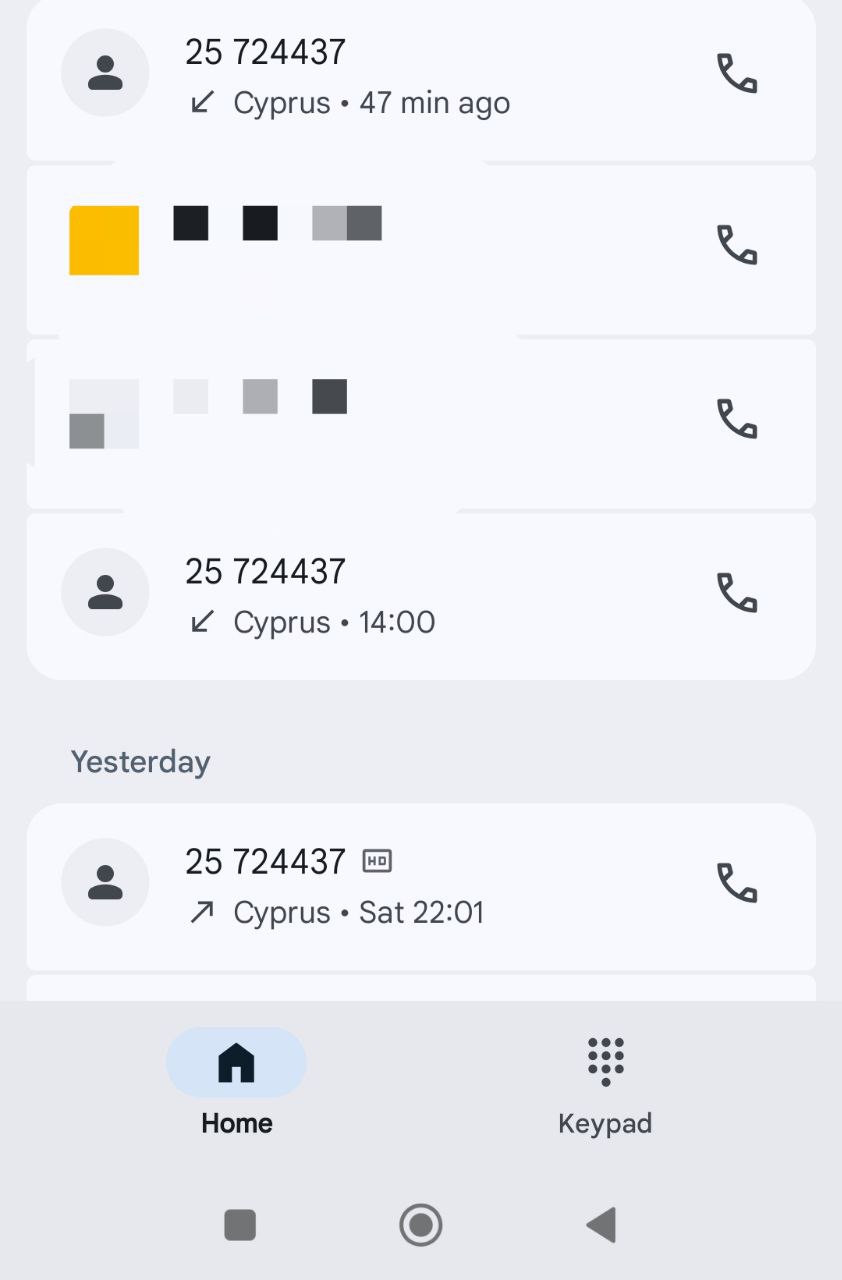Call the contact with yellow avatar
Screen dimensions: 842x1280
[737, 245]
